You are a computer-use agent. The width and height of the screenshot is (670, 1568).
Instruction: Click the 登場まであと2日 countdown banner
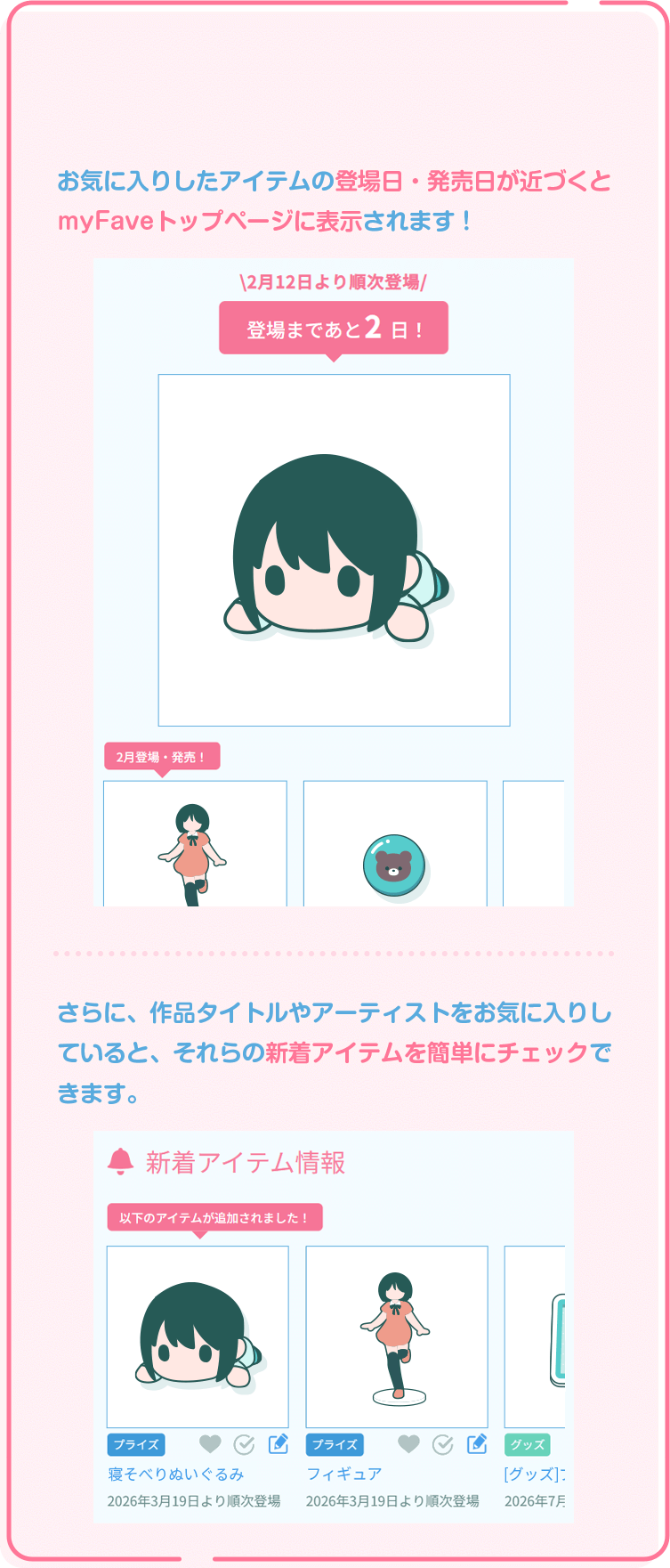tap(334, 328)
